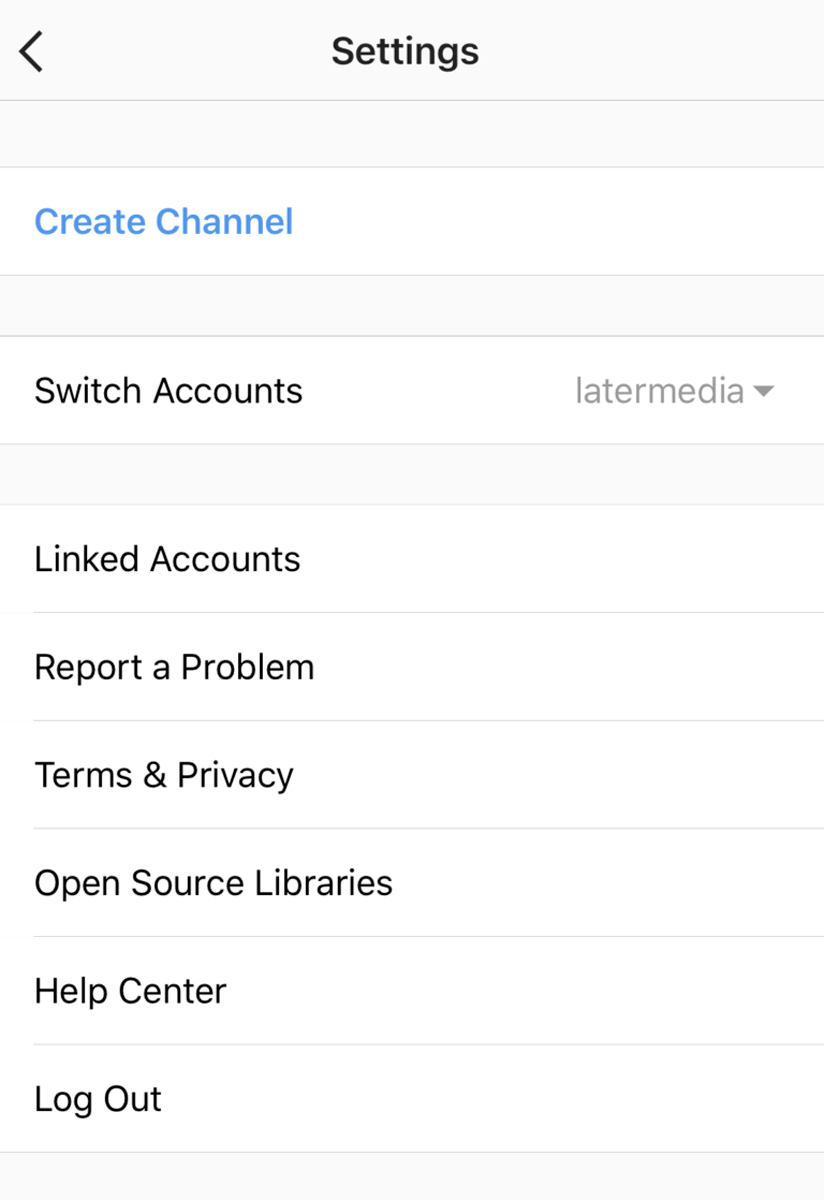Click the downward caret next to latermedia
This screenshot has height=1200, width=824.
pyautogui.click(x=764, y=392)
